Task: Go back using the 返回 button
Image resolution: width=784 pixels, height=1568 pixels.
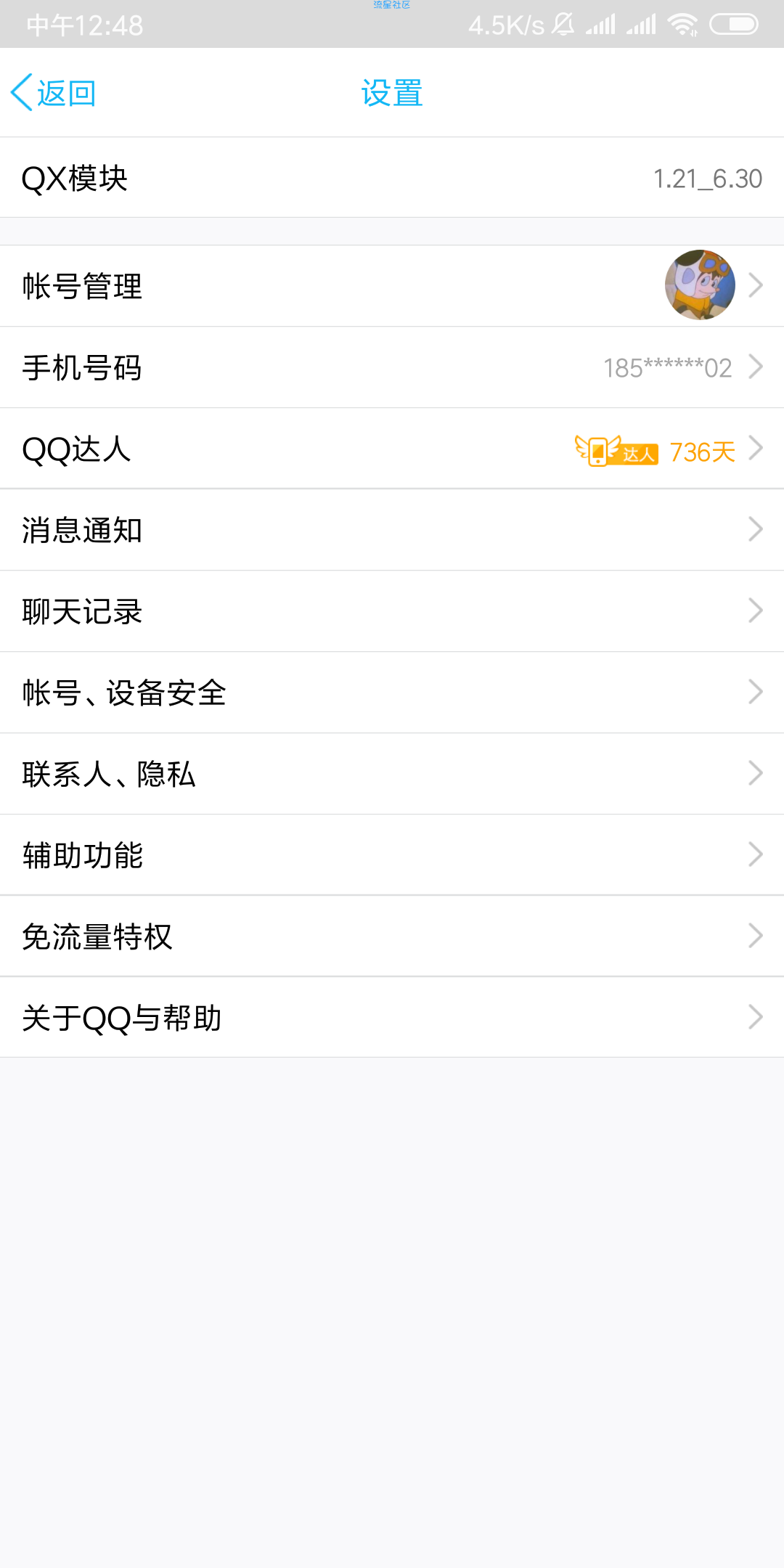Action: 54,93
